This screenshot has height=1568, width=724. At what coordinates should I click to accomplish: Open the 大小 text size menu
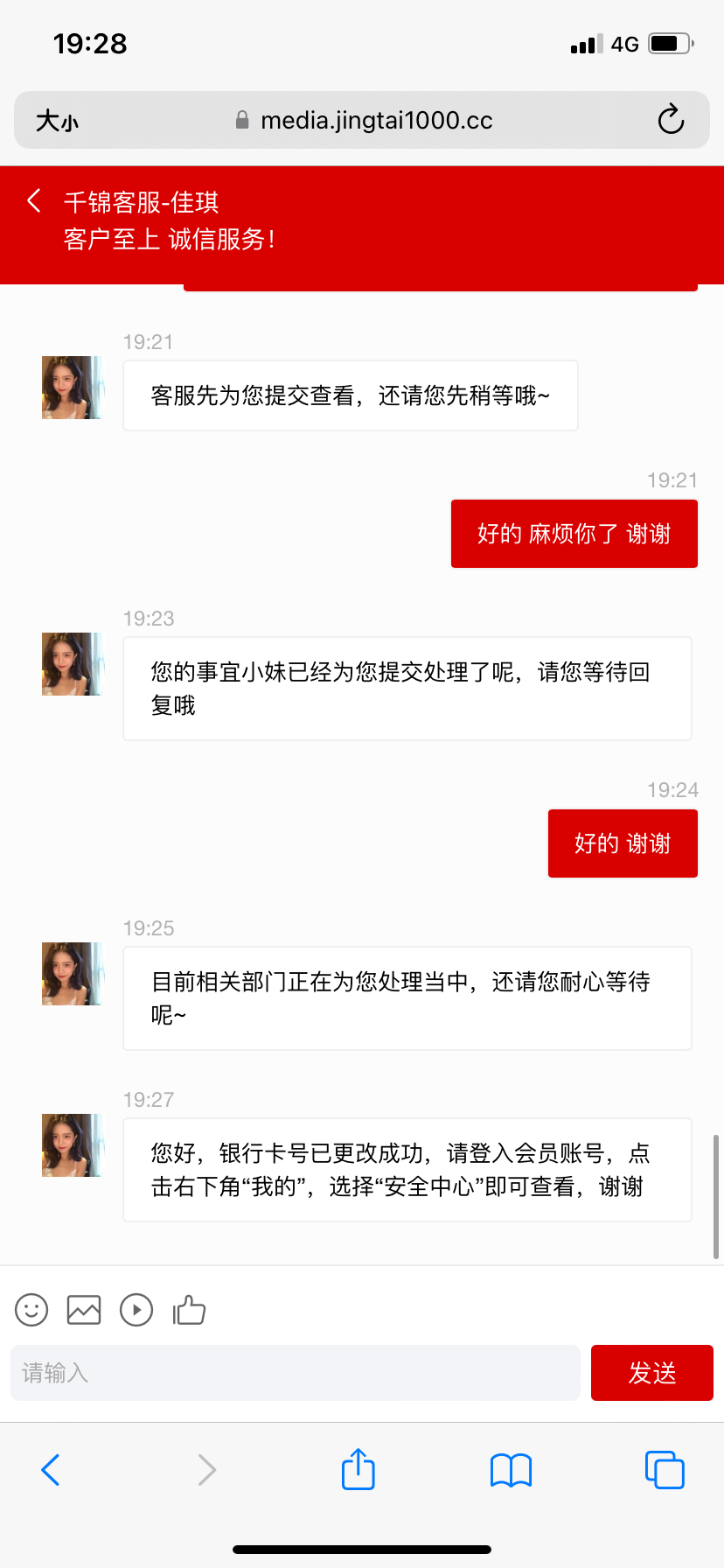click(56, 120)
